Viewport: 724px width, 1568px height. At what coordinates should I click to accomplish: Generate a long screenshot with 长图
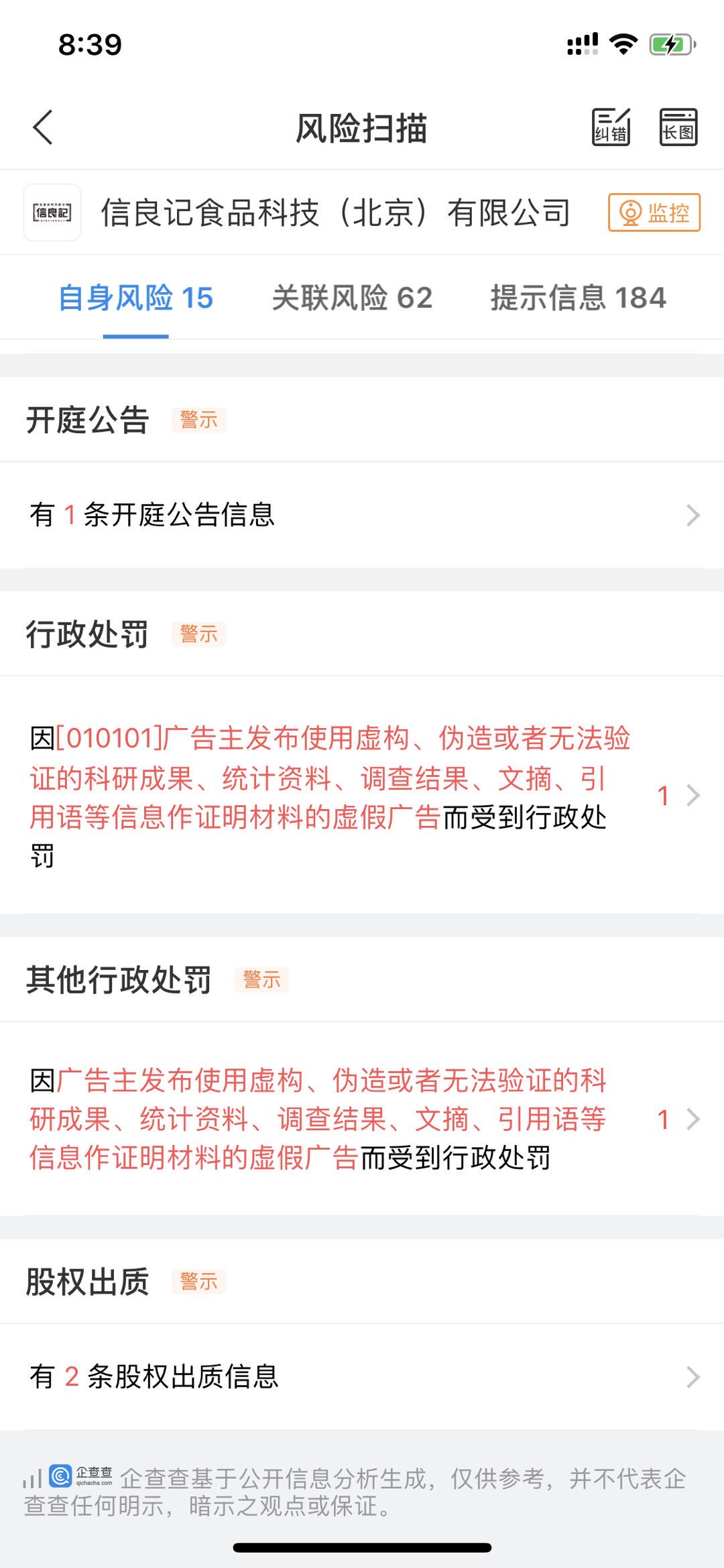pyautogui.click(x=678, y=127)
